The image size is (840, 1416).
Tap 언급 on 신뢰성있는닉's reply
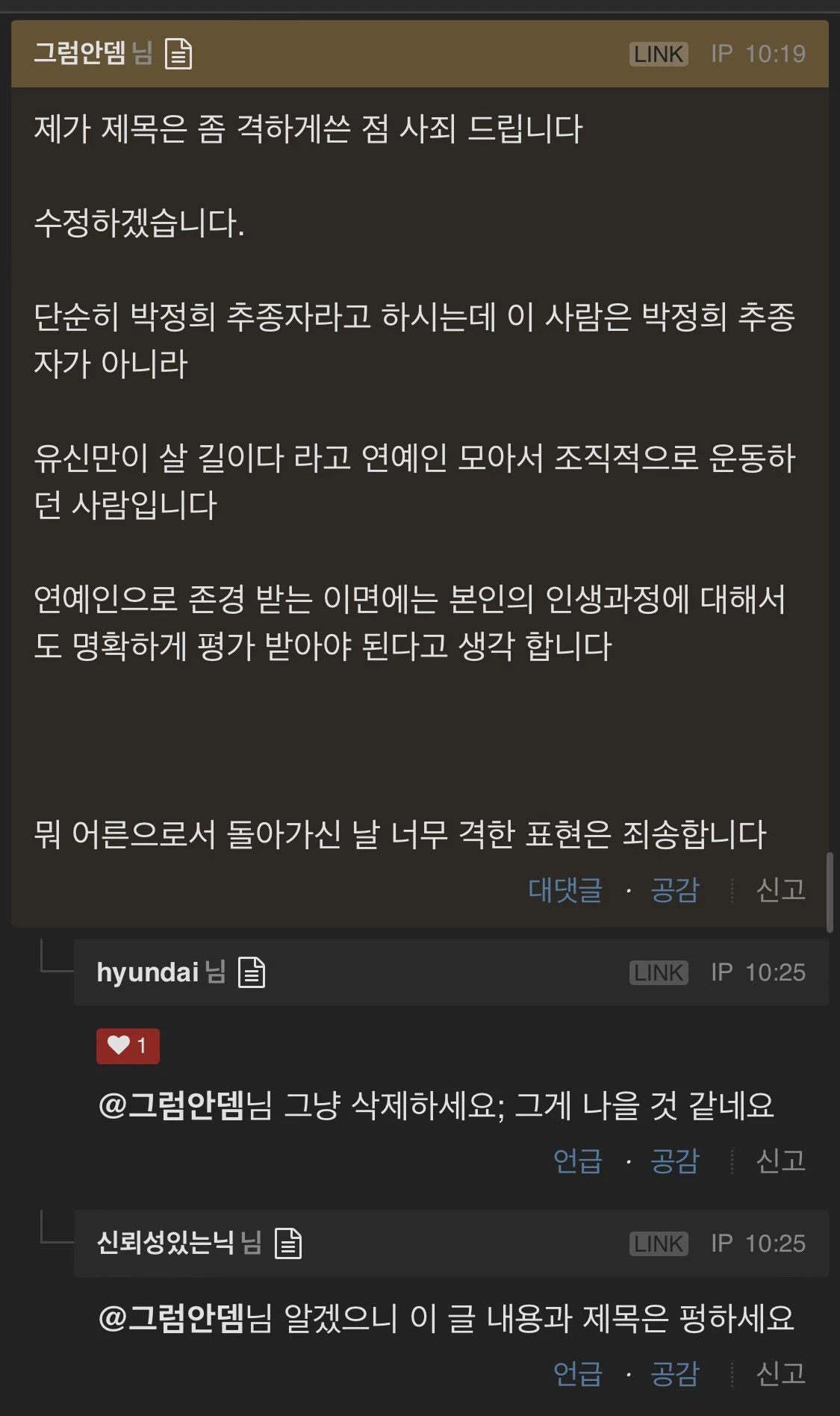pyautogui.click(x=577, y=1373)
